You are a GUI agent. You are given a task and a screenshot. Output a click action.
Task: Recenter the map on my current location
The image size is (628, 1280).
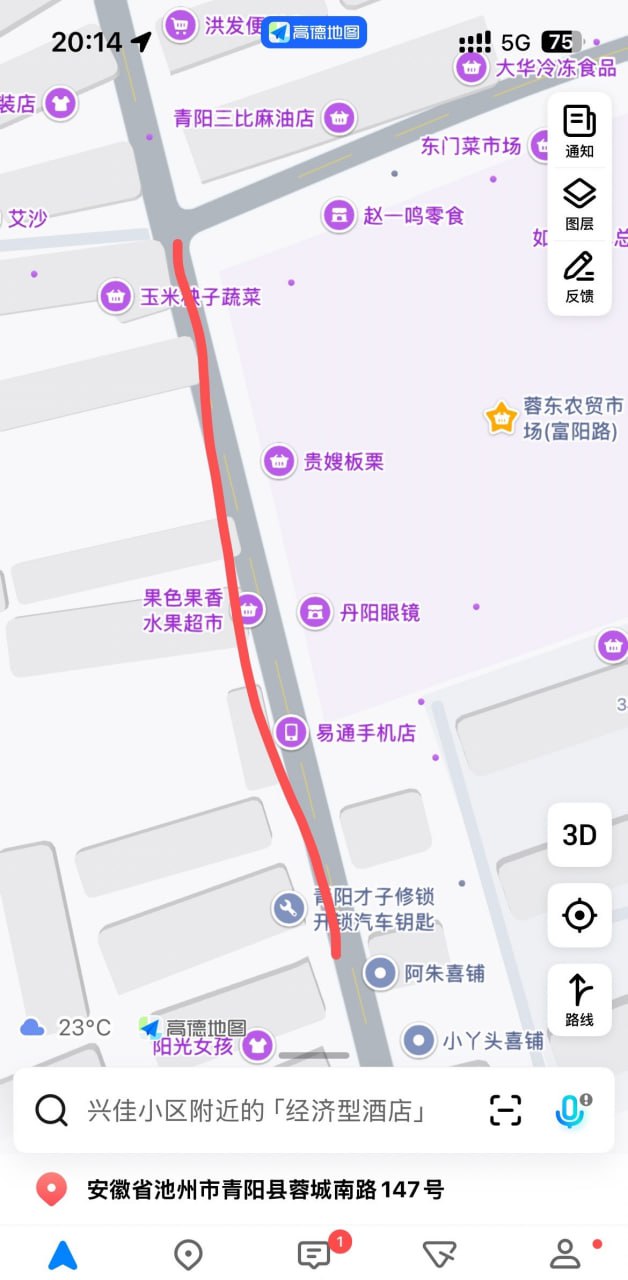click(580, 915)
